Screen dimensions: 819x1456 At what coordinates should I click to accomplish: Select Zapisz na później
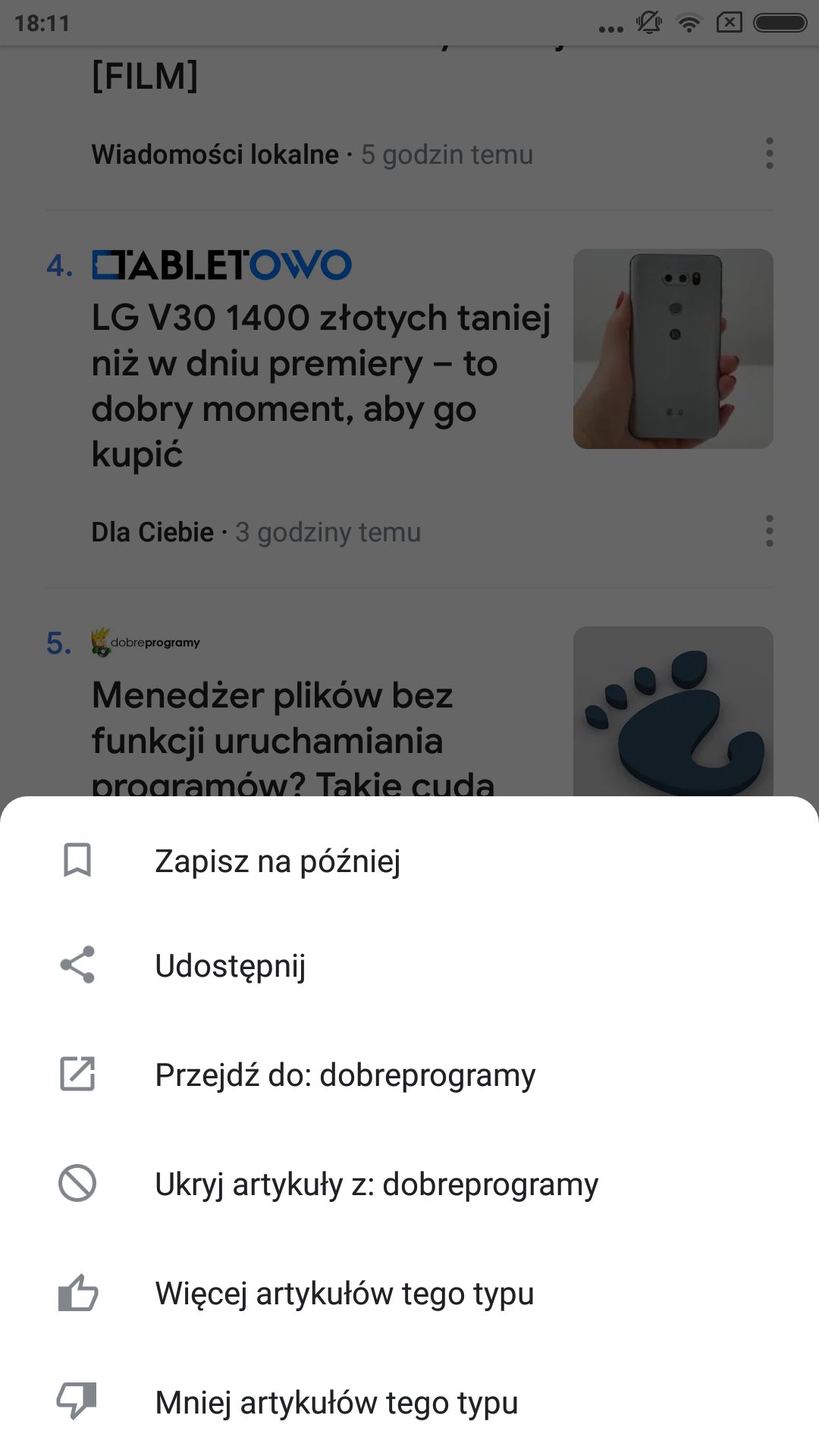[x=409, y=861]
